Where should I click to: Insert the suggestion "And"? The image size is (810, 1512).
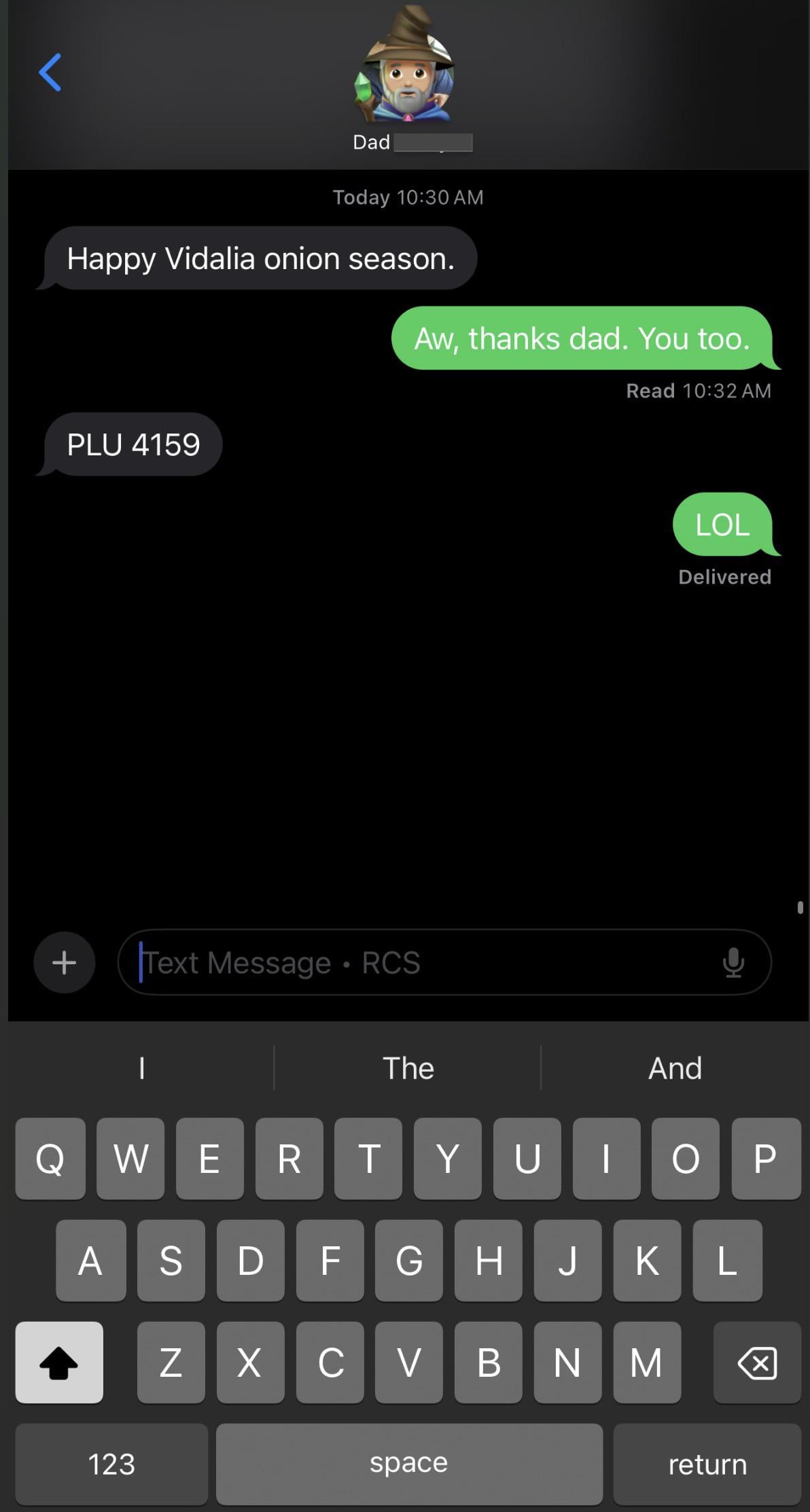tap(675, 1068)
